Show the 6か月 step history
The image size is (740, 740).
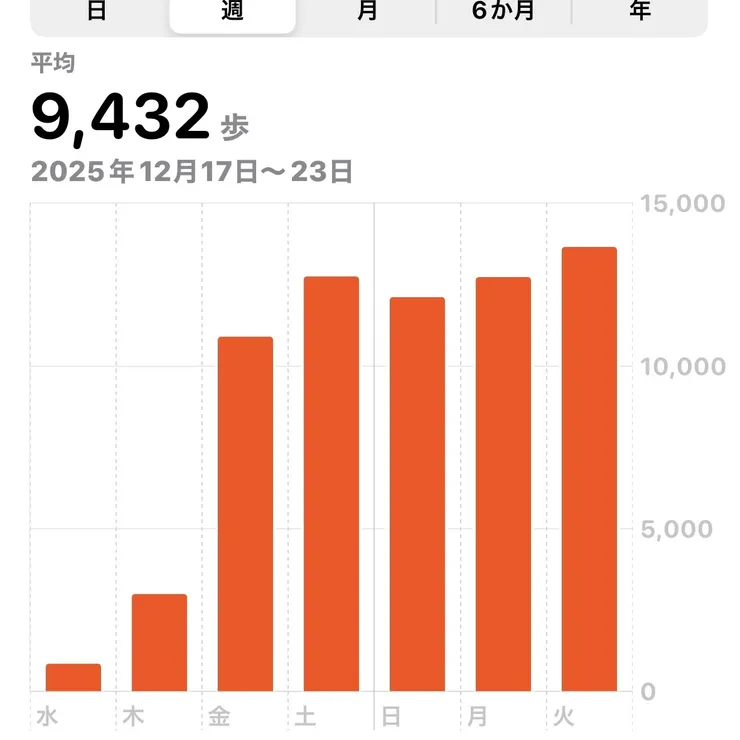[x=504, y=12]
